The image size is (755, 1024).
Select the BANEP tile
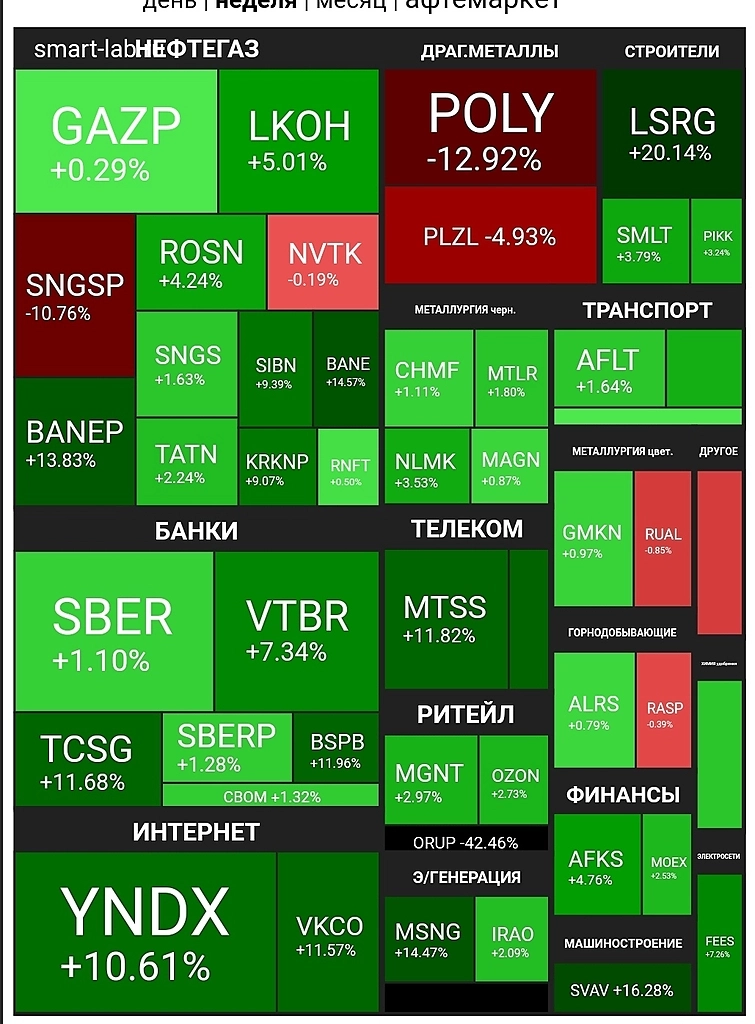pos(74,441)
